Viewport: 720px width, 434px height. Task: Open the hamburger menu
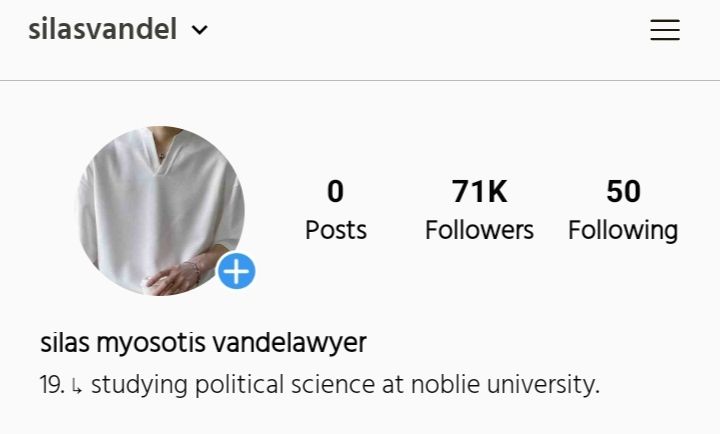(x=665, y=30)
